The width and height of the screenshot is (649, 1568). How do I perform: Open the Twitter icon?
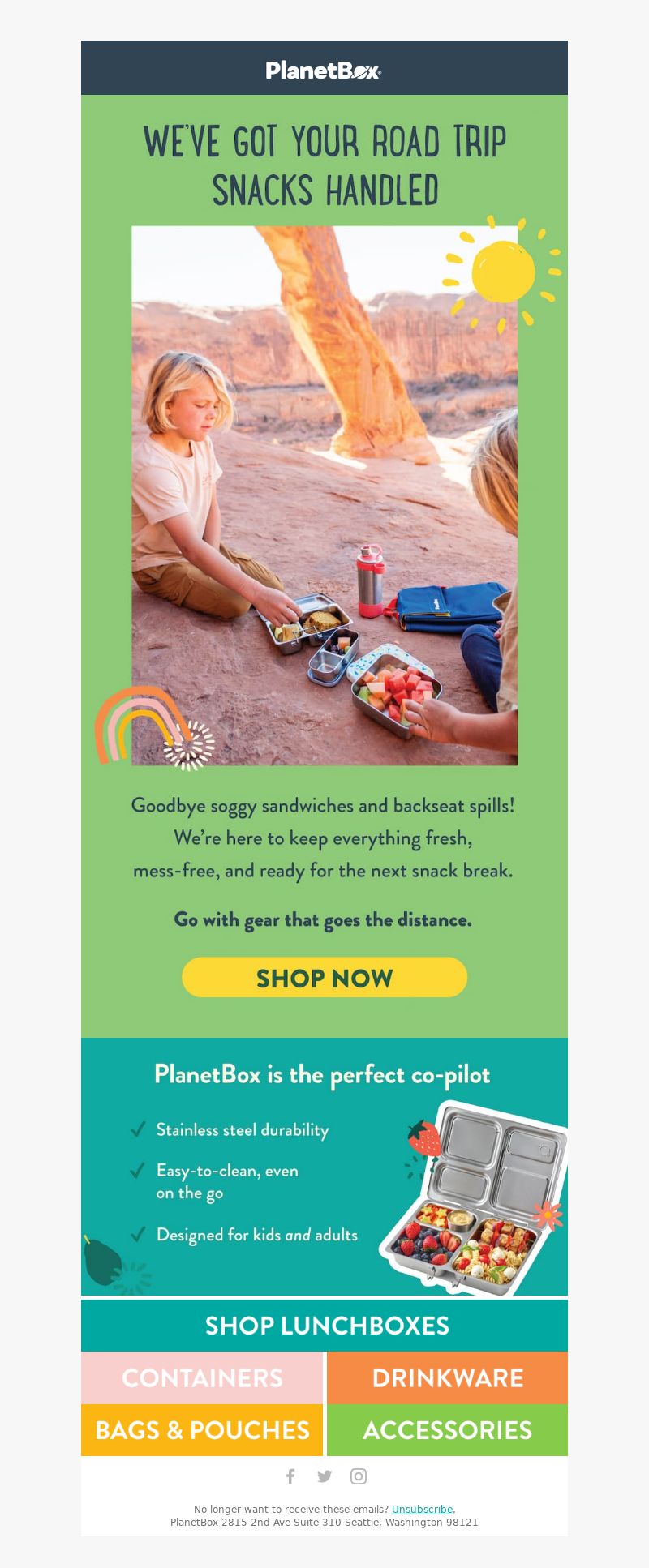coord(324,1476)
